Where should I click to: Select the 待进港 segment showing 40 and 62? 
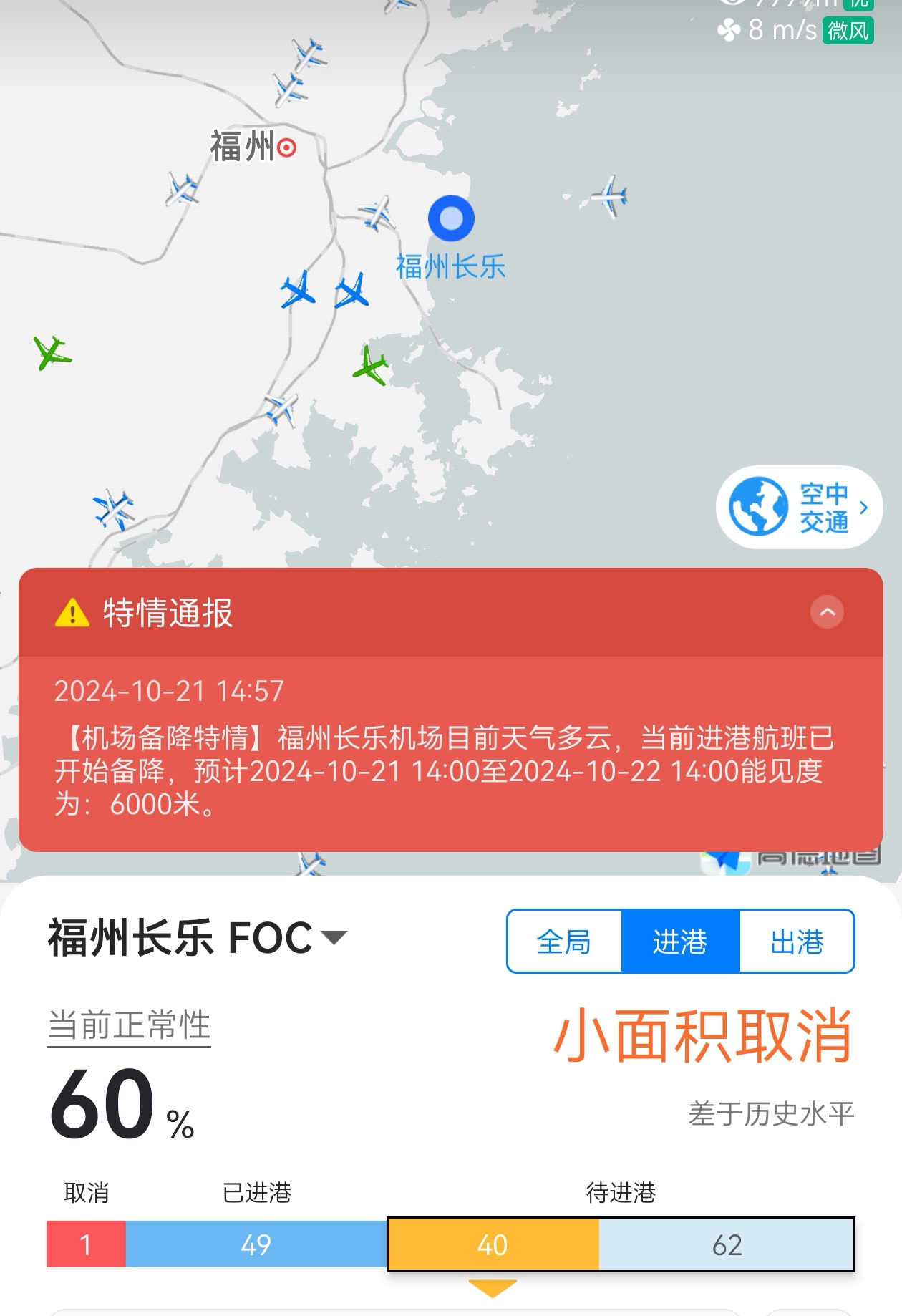(620, 1244)
